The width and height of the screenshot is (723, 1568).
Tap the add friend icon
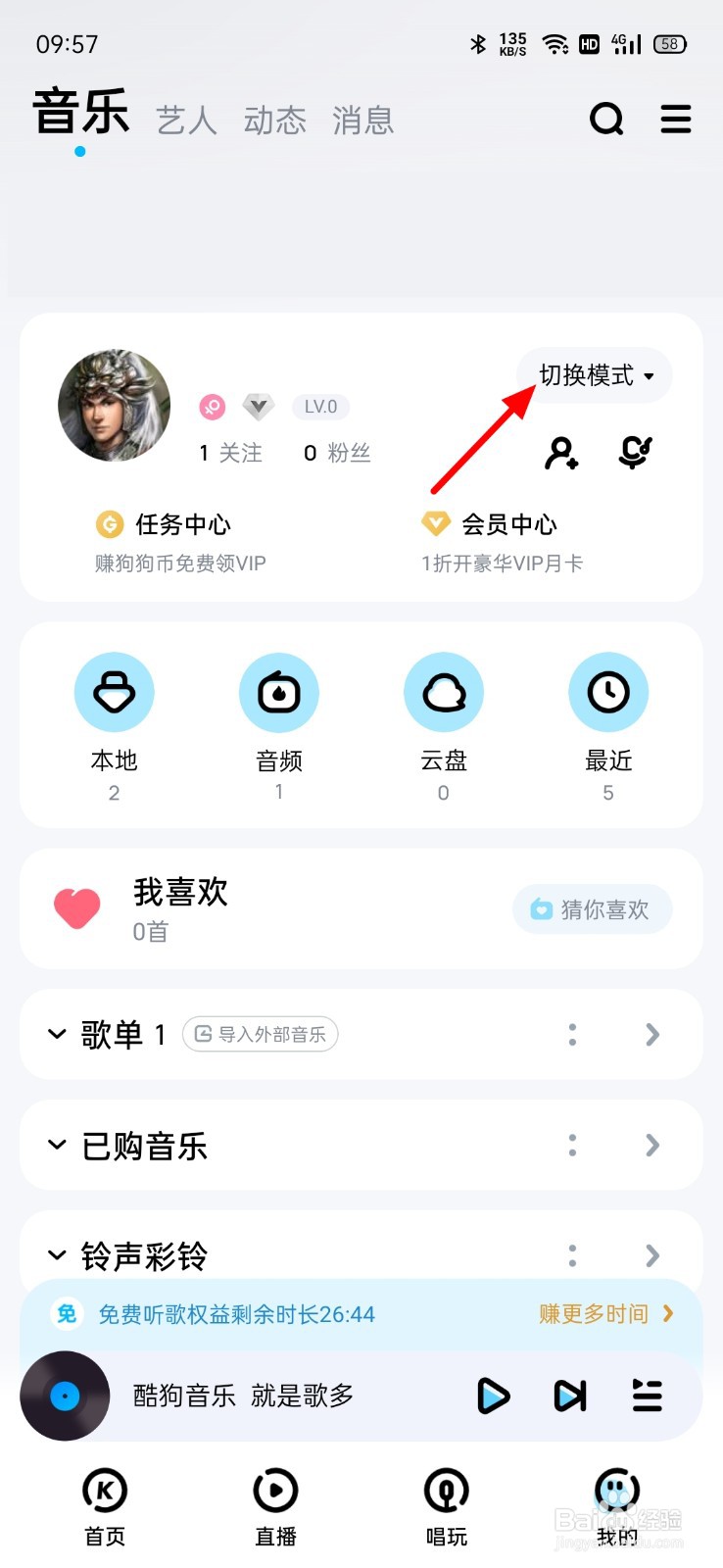tap(561, 453)
